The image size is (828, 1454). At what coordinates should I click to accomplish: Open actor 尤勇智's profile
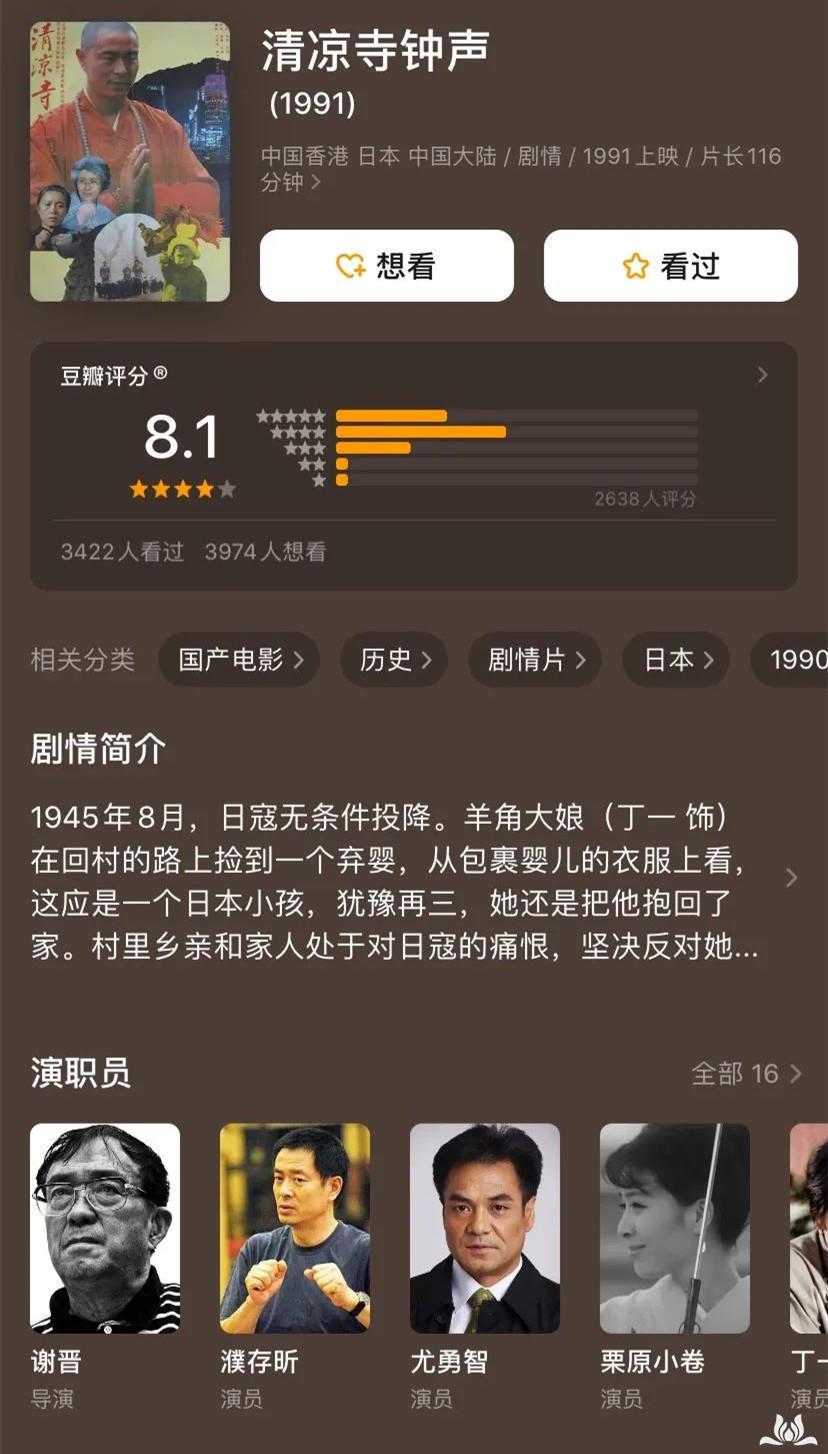(485, 1228)
